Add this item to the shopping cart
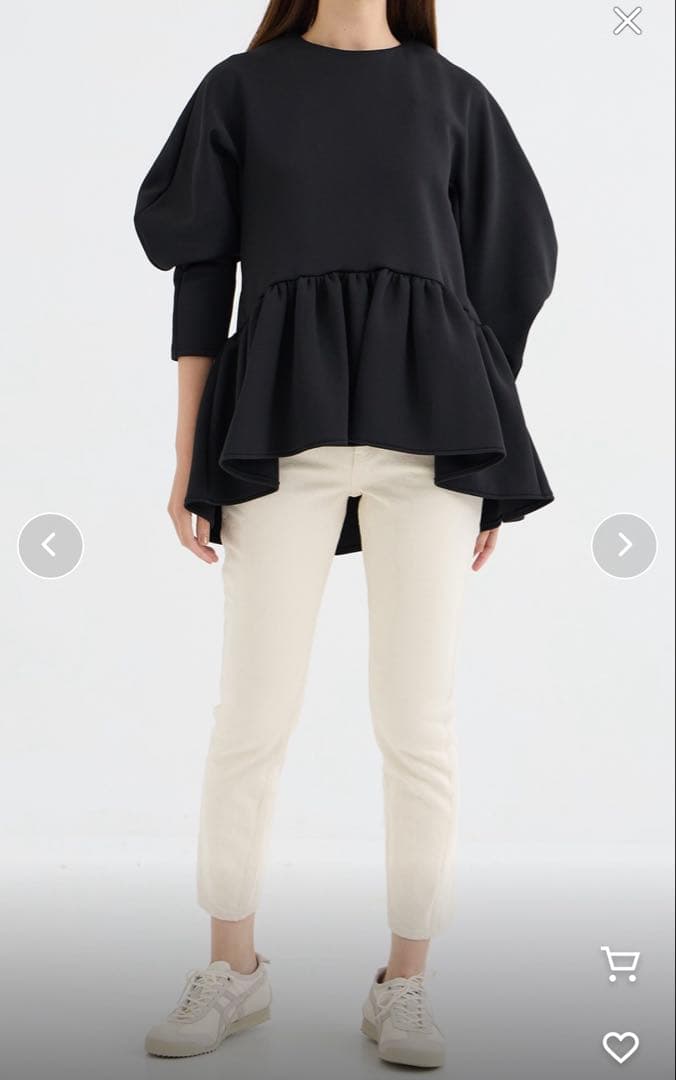Image resolution: width=676 pixels, height=1080 pixels. pos(620,963)
